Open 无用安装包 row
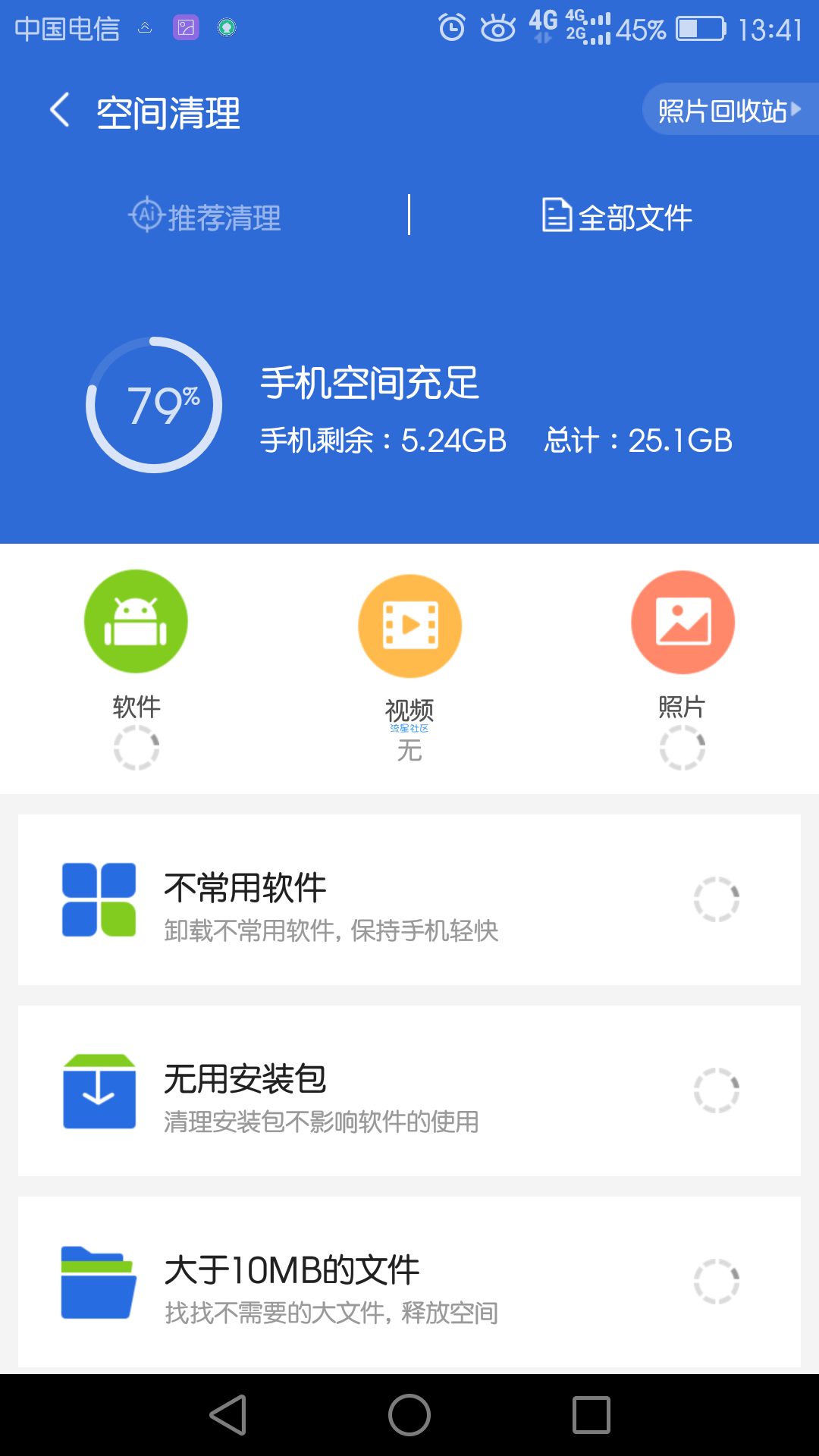The height and width of the screenshot is (1456, 819). (409, 1091)
